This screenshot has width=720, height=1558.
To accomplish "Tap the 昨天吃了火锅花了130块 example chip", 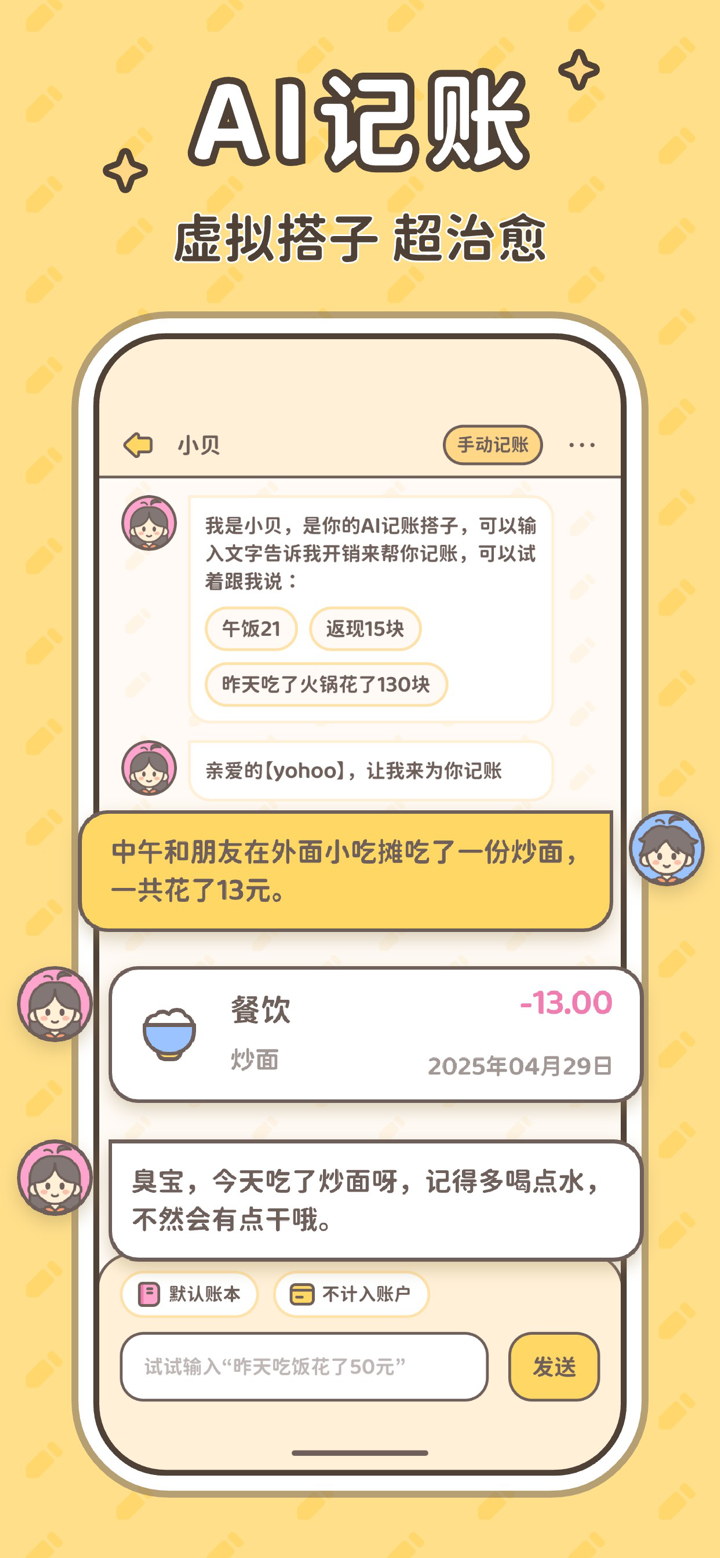I will tap(327, 684).
